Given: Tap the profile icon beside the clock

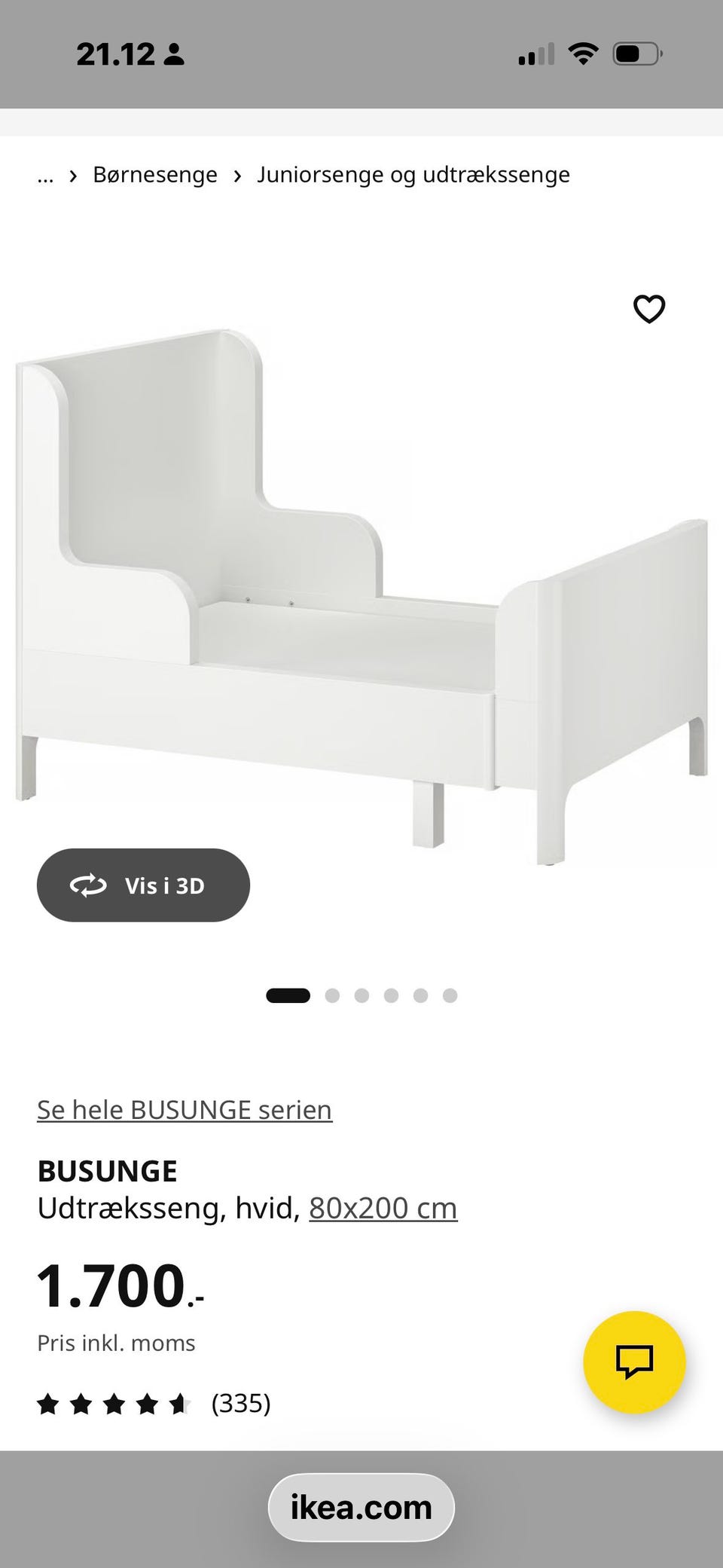Looking at the screenshot, I should coord(175,53).
